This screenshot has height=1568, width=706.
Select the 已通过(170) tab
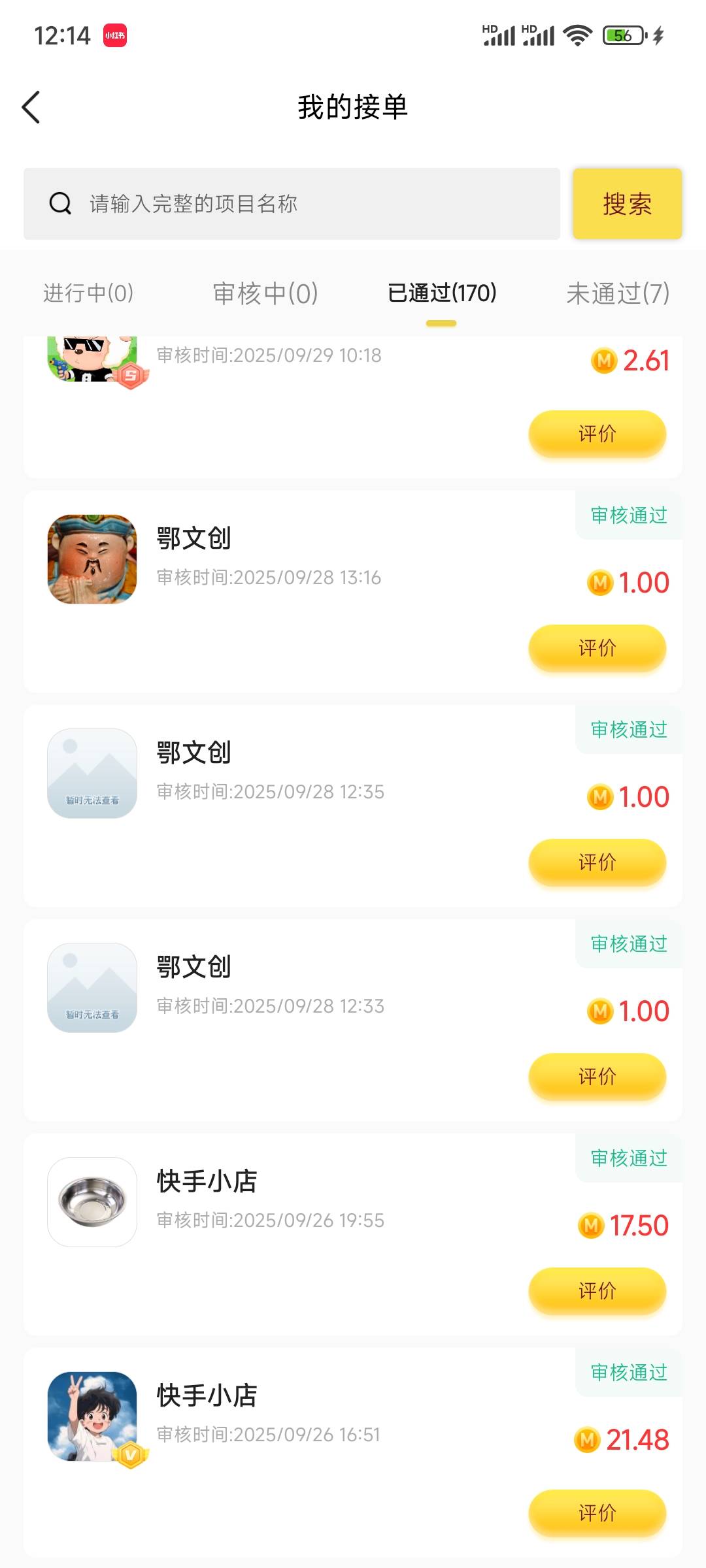click(442, 293)
